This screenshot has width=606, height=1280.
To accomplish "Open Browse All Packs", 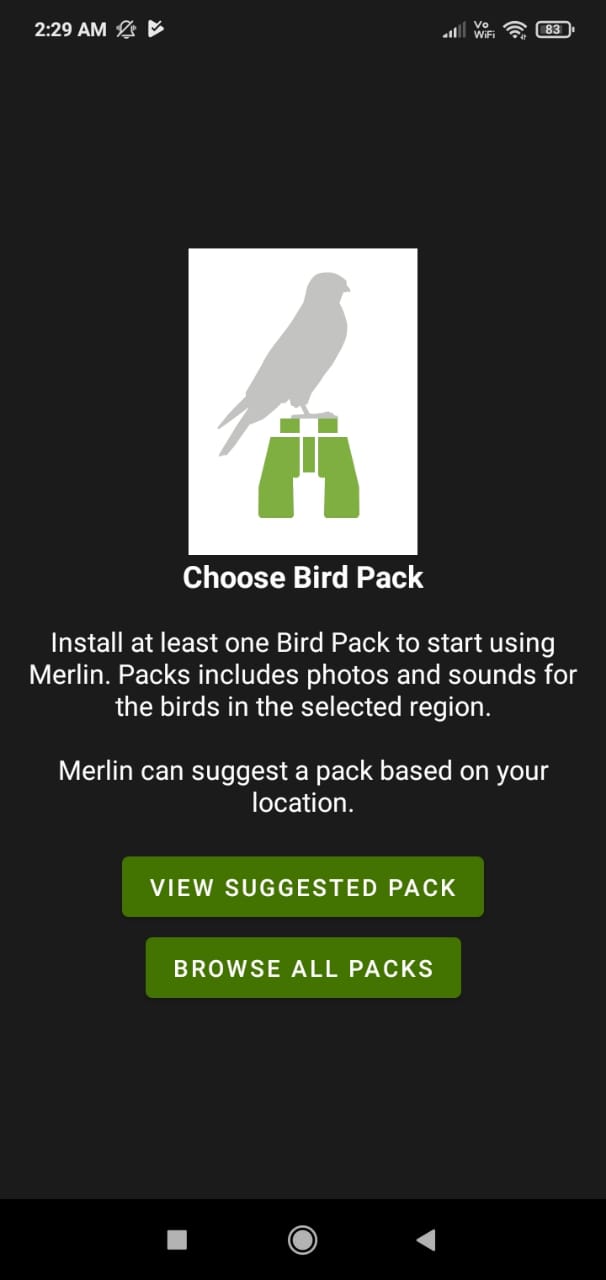I will (302, 968).
